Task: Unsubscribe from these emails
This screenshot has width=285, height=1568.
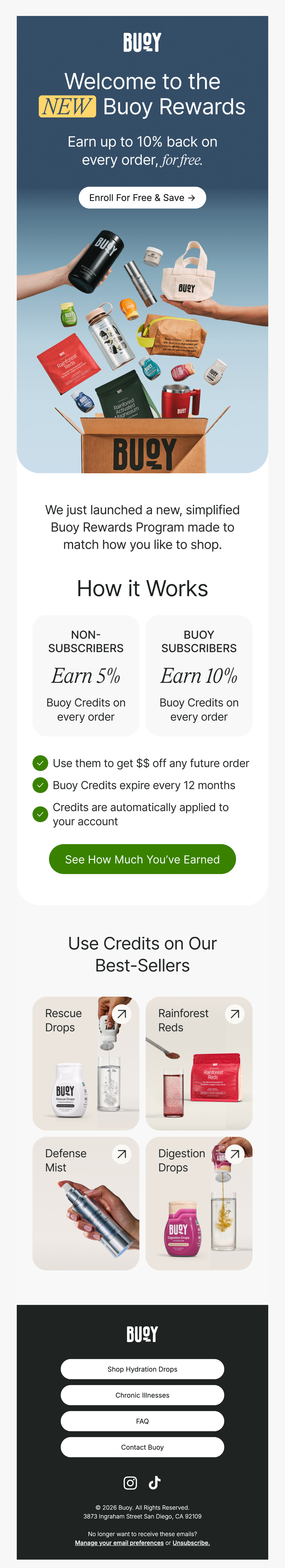Action: pos(191,1543)
